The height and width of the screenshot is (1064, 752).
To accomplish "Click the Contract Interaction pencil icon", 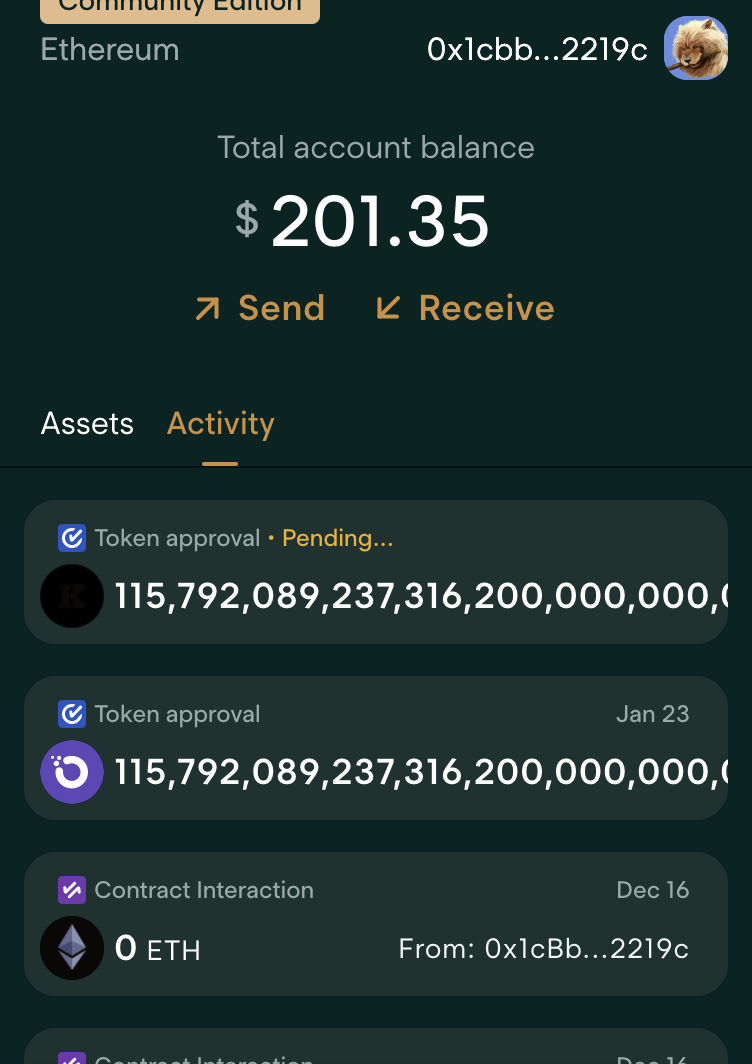I will click(x=71, y=890).
